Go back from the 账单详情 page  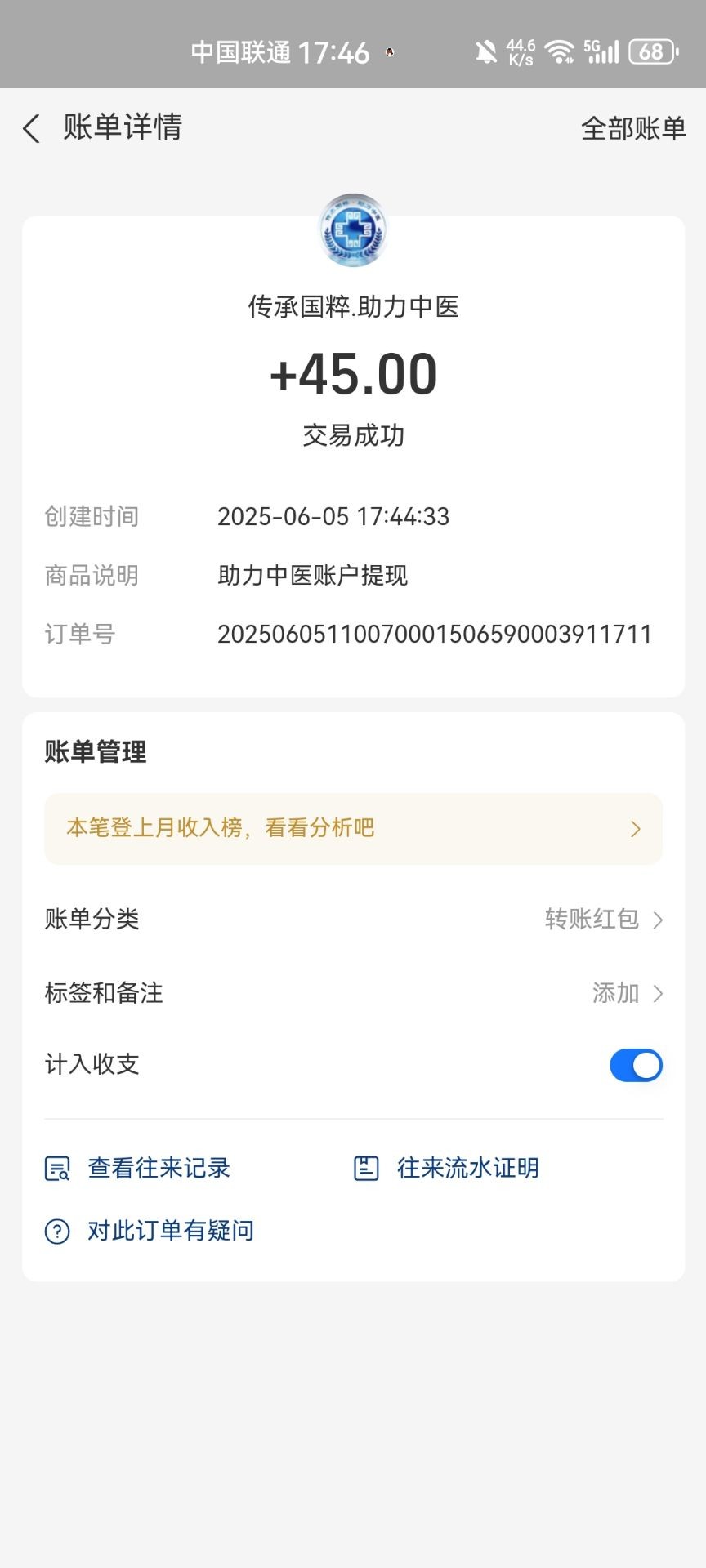[32, 128]
